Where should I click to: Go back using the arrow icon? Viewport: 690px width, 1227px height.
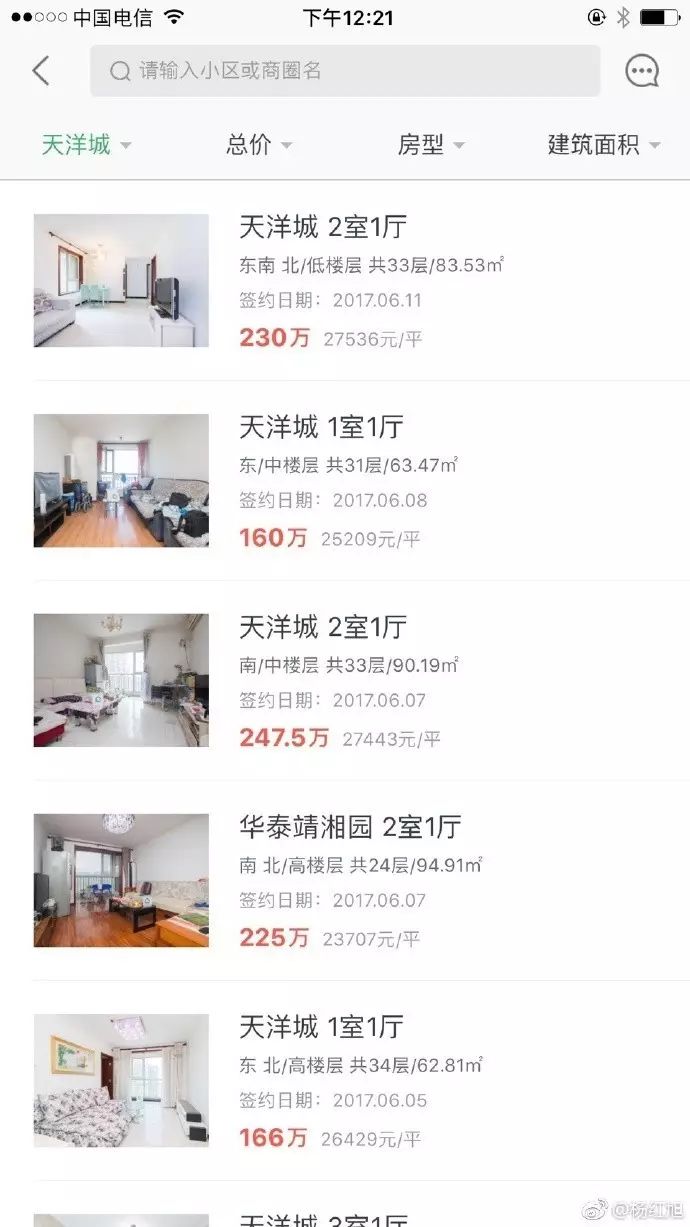[x=41, y=71]
